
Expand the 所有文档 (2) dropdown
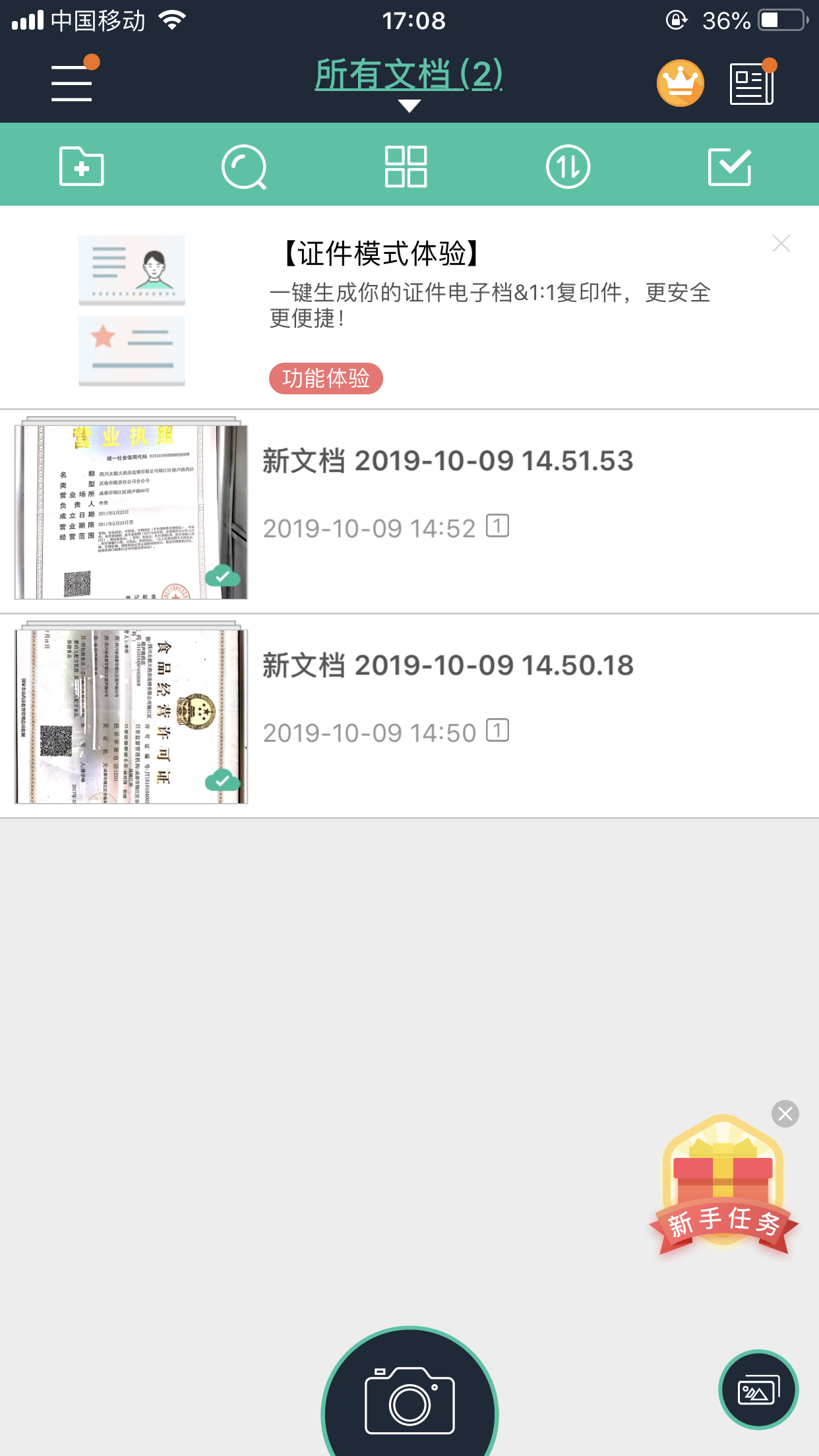pyautogui.click(x=409, y=83)
